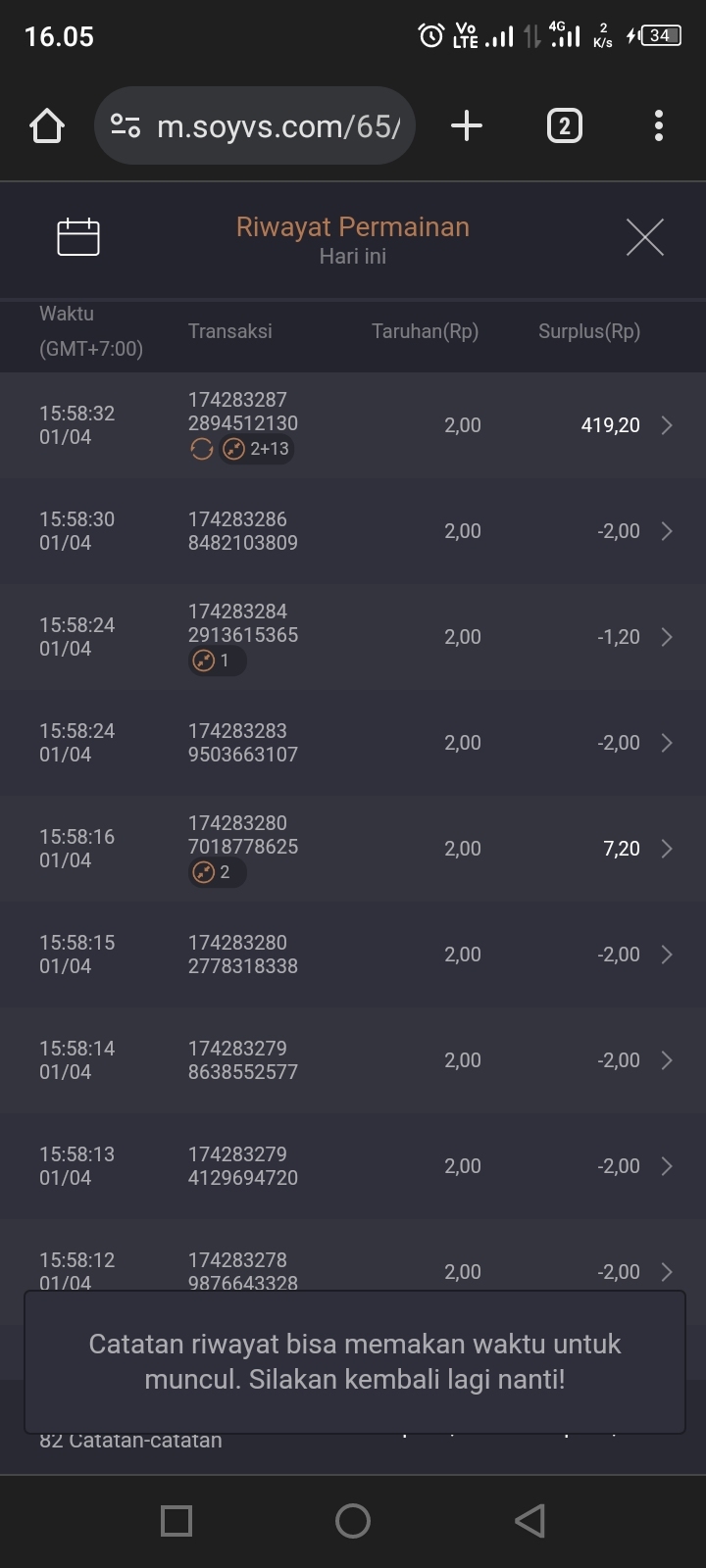This screenshot has height=1568, width=706.
Task: Tap the m.soyvs.com address bar
Action: (x=255, y=126)
